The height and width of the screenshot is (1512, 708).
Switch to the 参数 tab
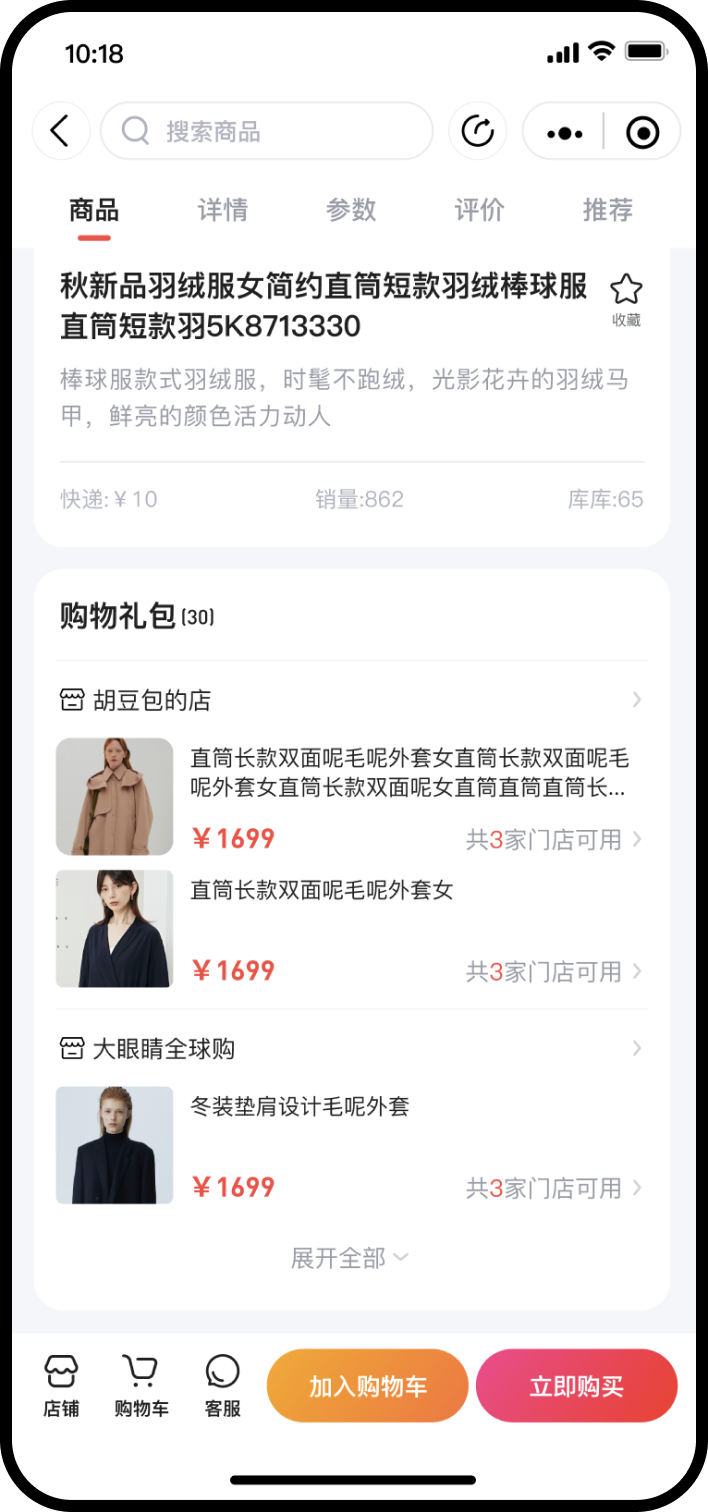click(x=351, y=210)
